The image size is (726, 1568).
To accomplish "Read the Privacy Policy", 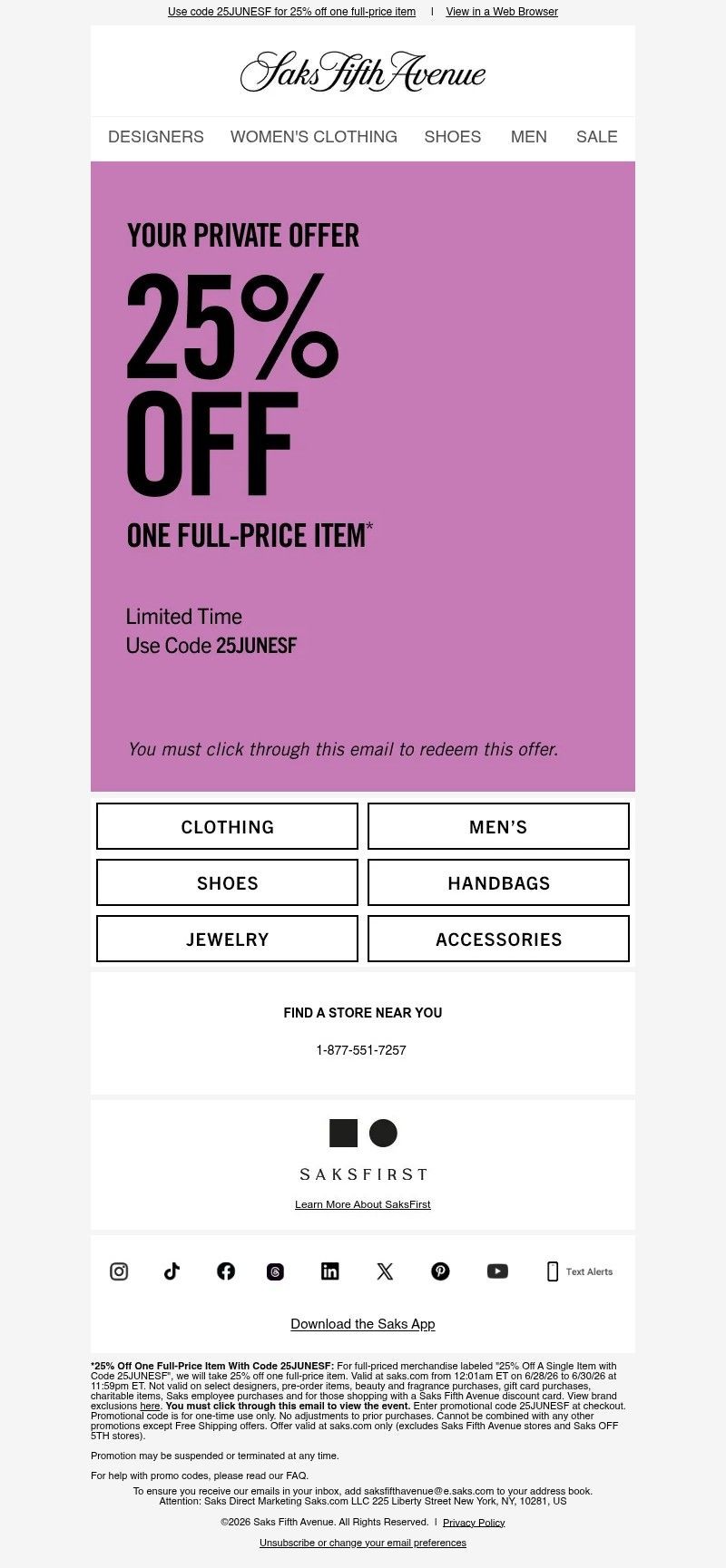I will click(x=474, y=1523).
